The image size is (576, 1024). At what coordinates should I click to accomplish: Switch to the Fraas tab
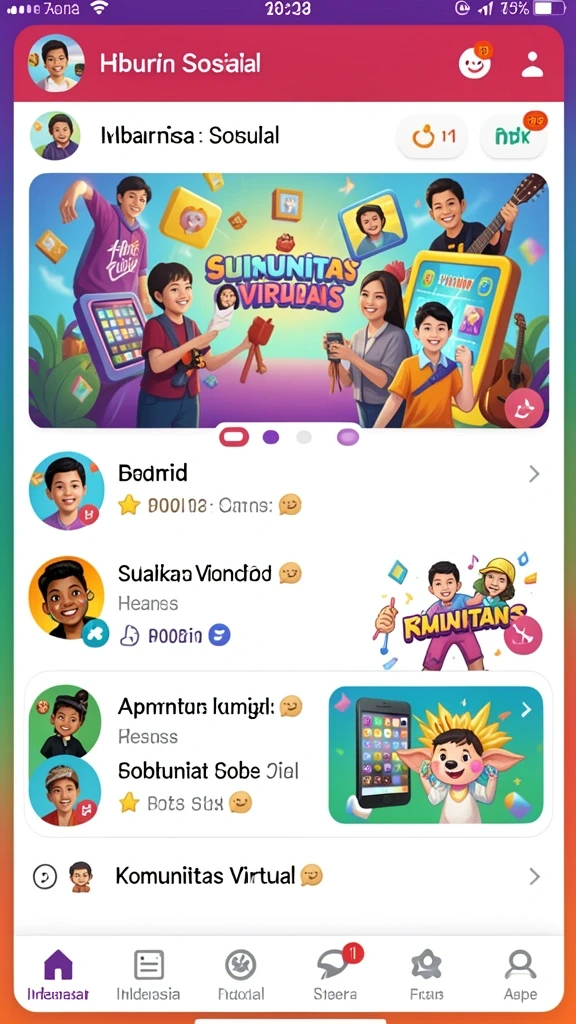click(x=426, y=974)
